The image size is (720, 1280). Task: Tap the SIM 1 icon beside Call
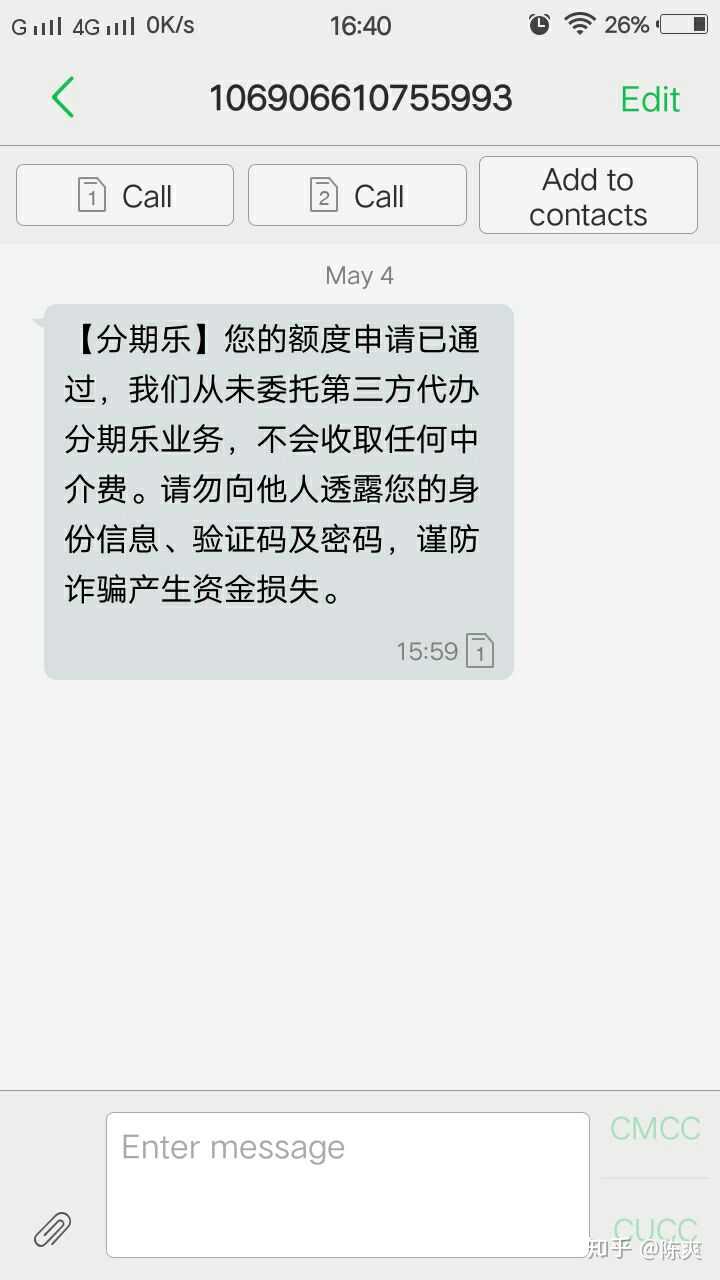[91, 195]
